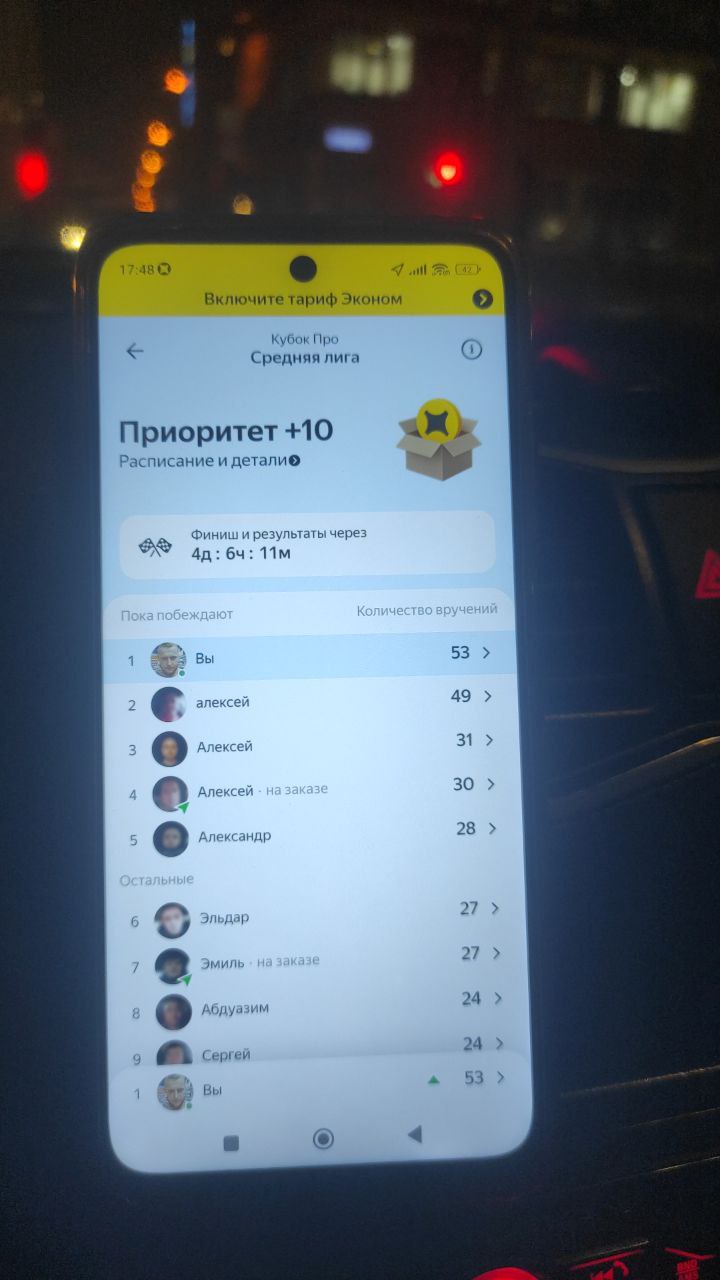This screenshot has width=720, height=1280.
Task: Open 'Расписание и детали' link
Action: (209, 461)
